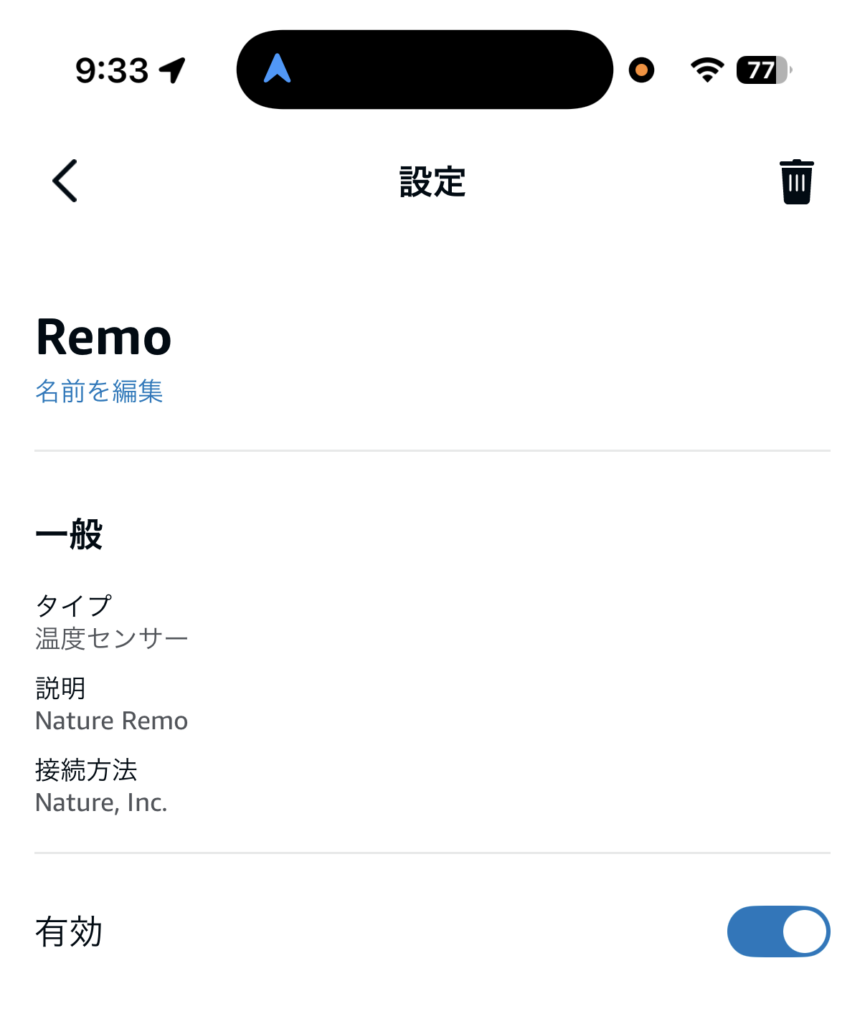Select the 設定 title at the top

click(x=432, y=183)
